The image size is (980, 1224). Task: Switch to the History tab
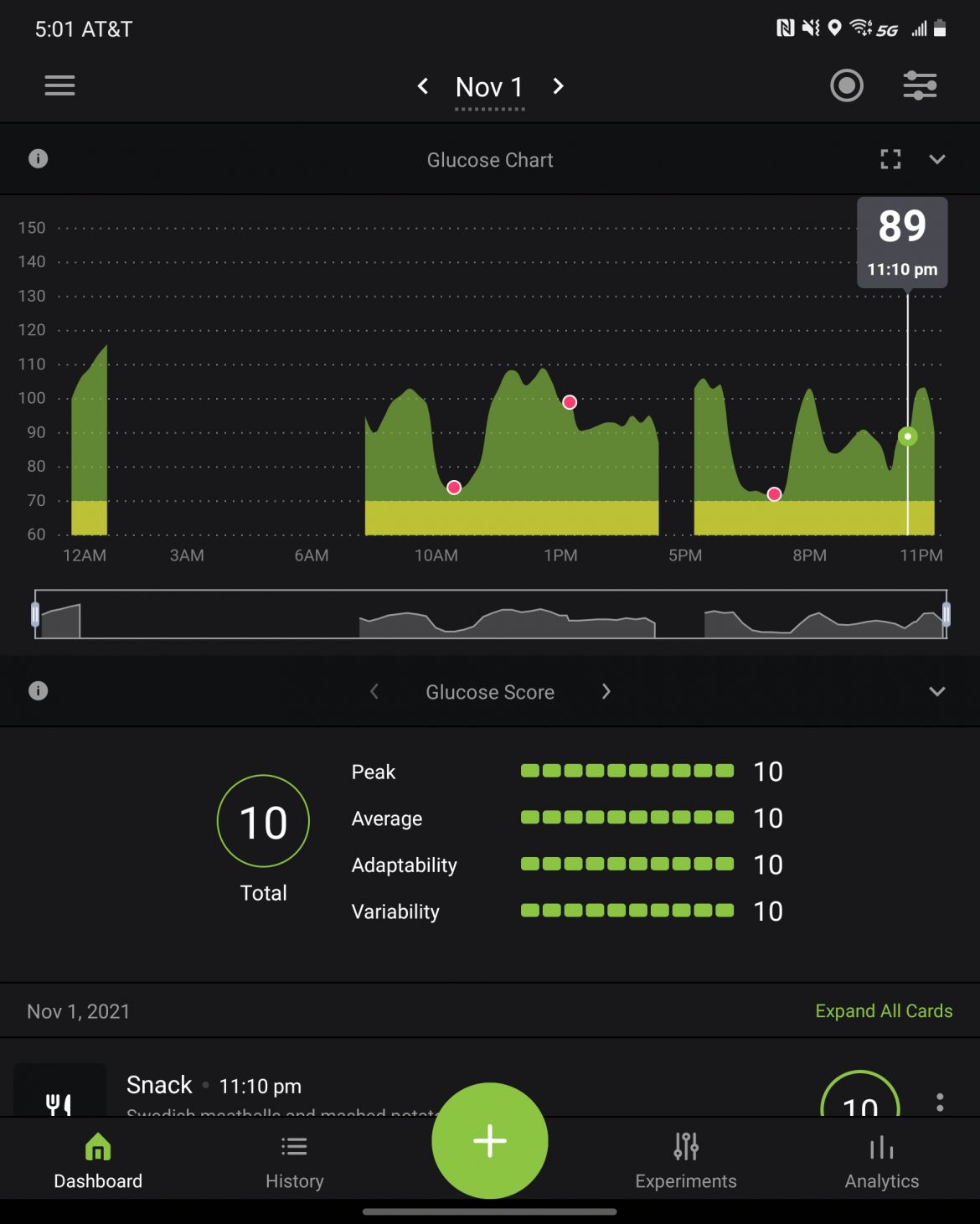coord(294,1160)
